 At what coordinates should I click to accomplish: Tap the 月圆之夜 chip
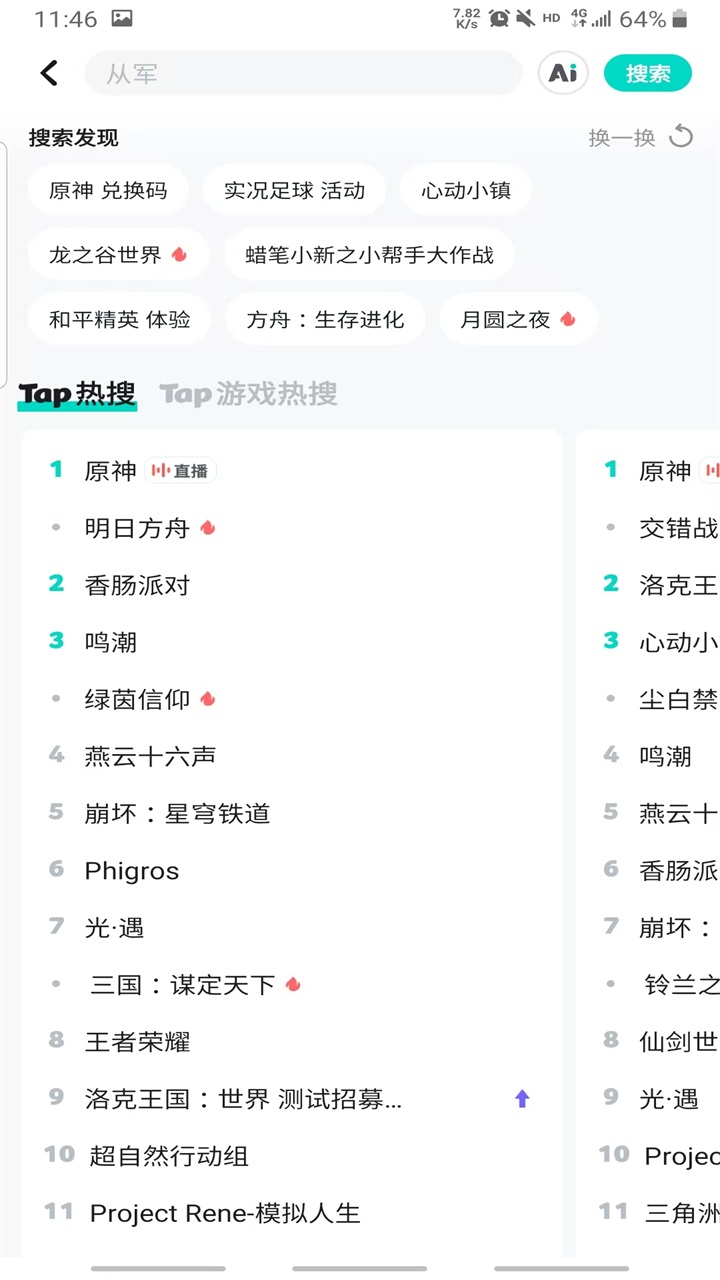tap(518, 320)
